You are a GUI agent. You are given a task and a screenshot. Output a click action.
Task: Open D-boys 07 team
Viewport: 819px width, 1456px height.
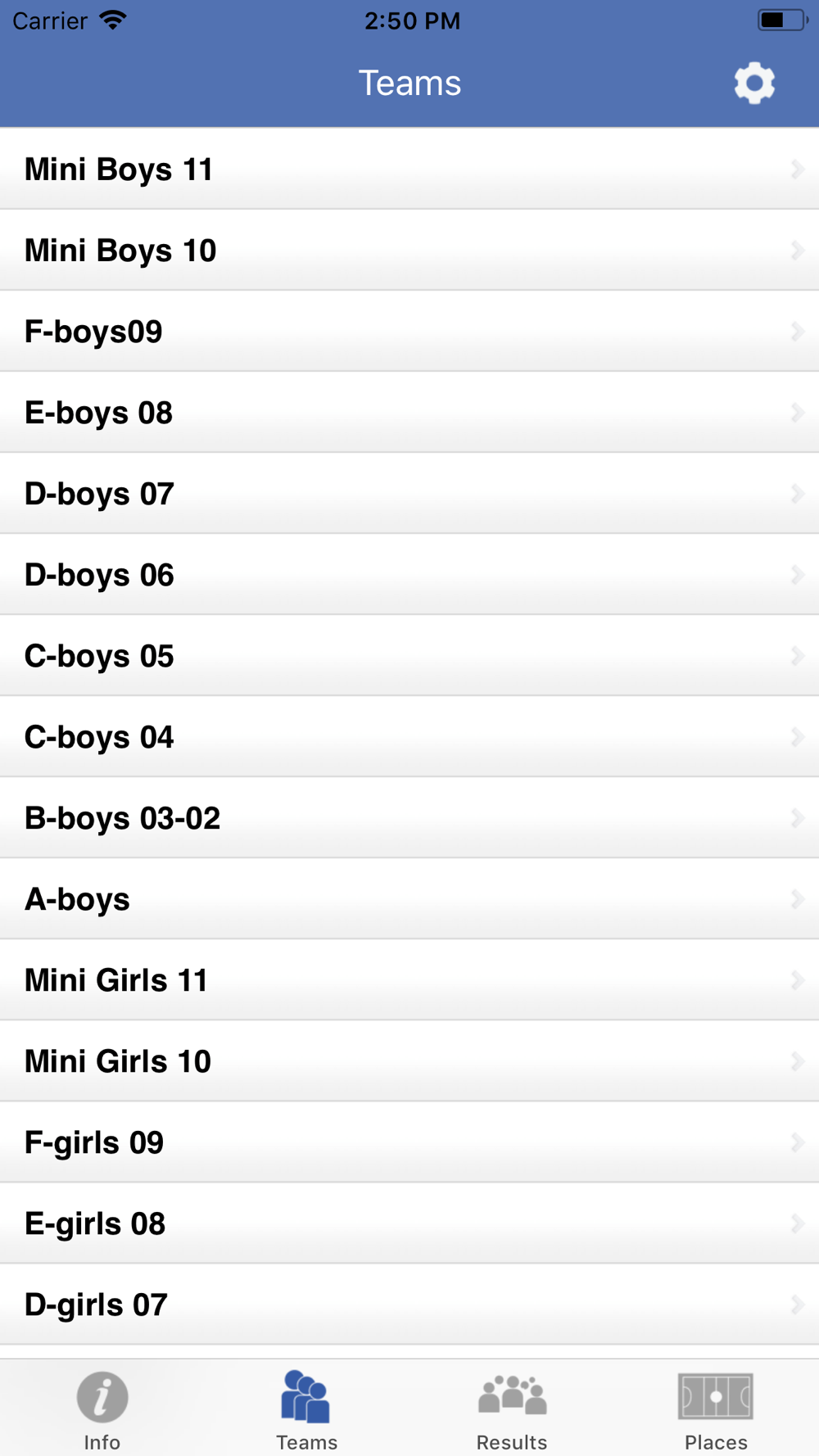[x=409, y=493]
